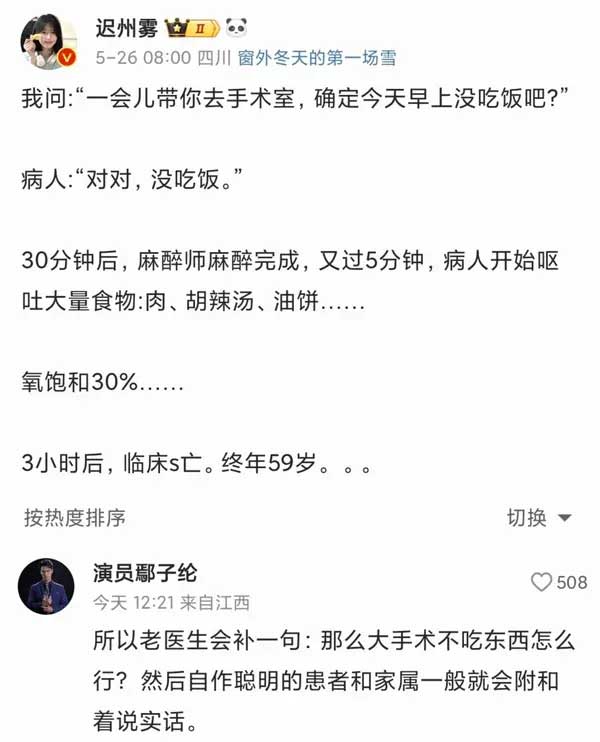The width and height of the screenshot is (600, 742).
Task: Like 演员鄢子纶's comment
Action: [541, 582]
